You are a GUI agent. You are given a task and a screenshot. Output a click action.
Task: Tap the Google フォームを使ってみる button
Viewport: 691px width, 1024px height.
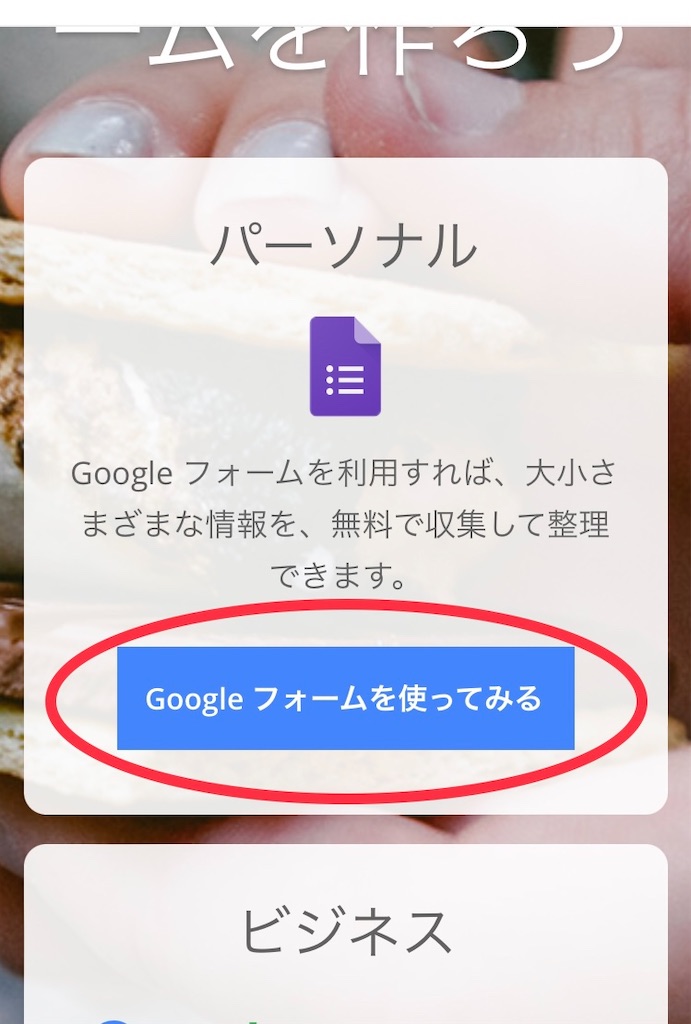[345, 698]
